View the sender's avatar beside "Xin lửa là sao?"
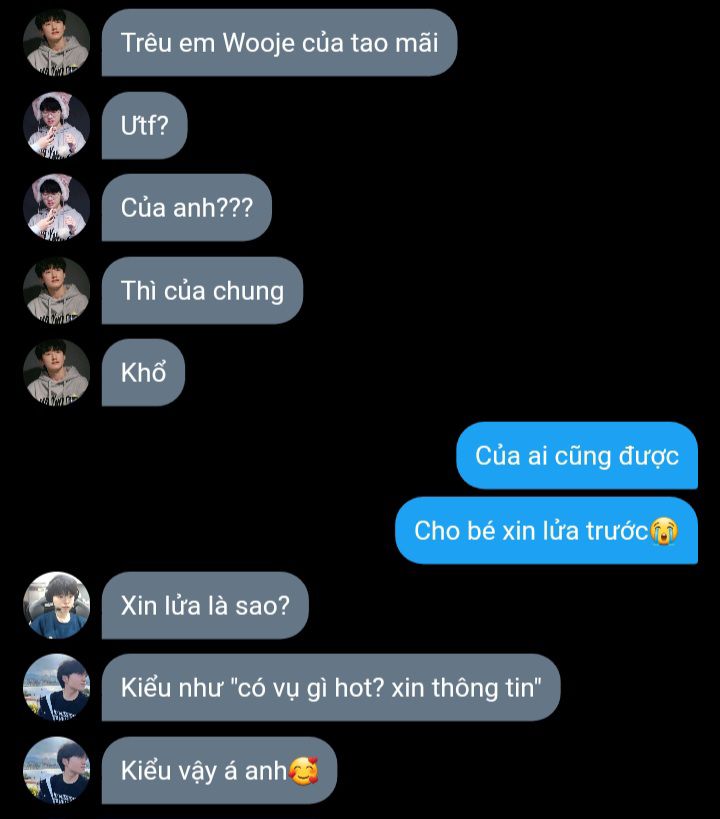 [x=57, y=606]
